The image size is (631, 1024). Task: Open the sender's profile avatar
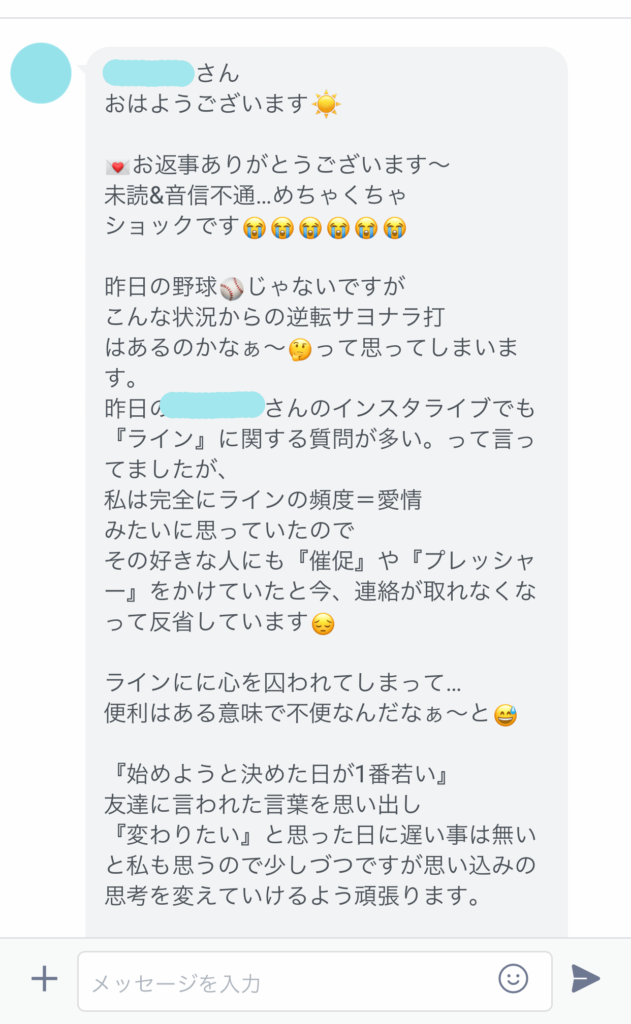click(41, 73)
